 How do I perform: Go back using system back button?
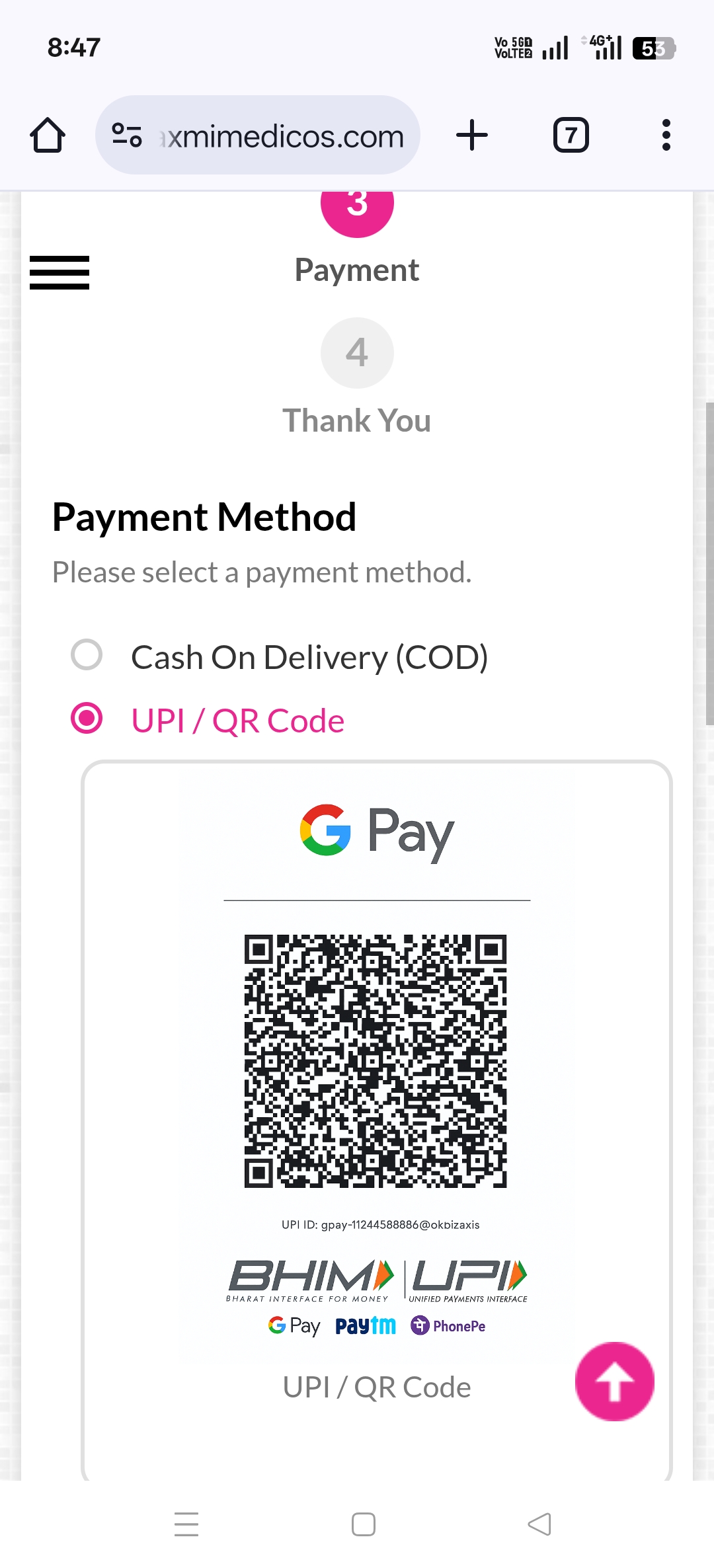539,1524
